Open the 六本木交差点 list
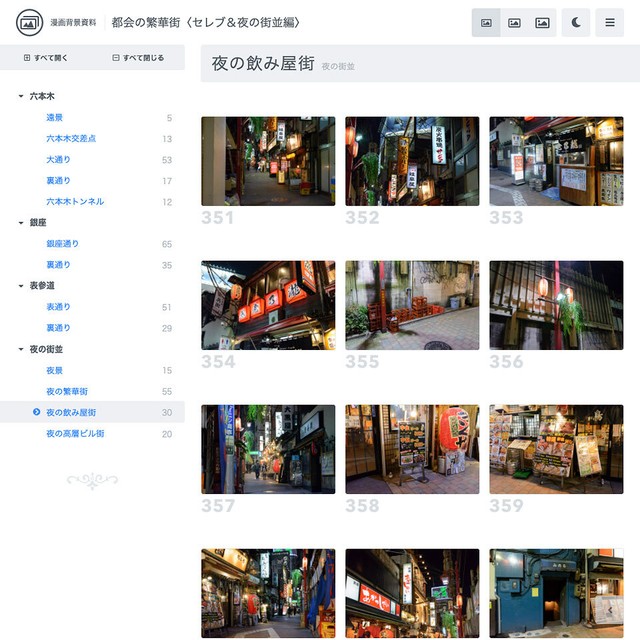 [x=71, y=139]
